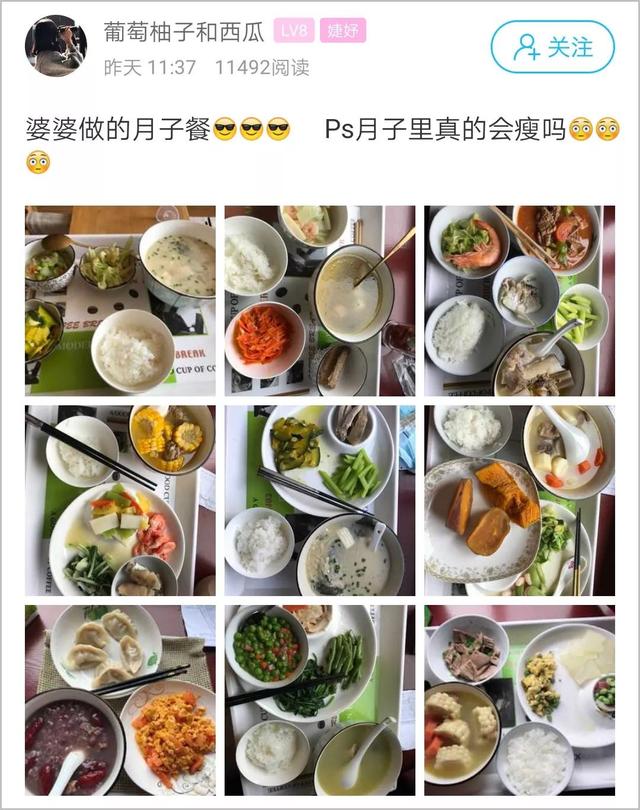The width and height of the screenshot is (640, 810).
Task: Enlarge the photo with corn soup and chopsticks
Action: (x=120, y=500)
